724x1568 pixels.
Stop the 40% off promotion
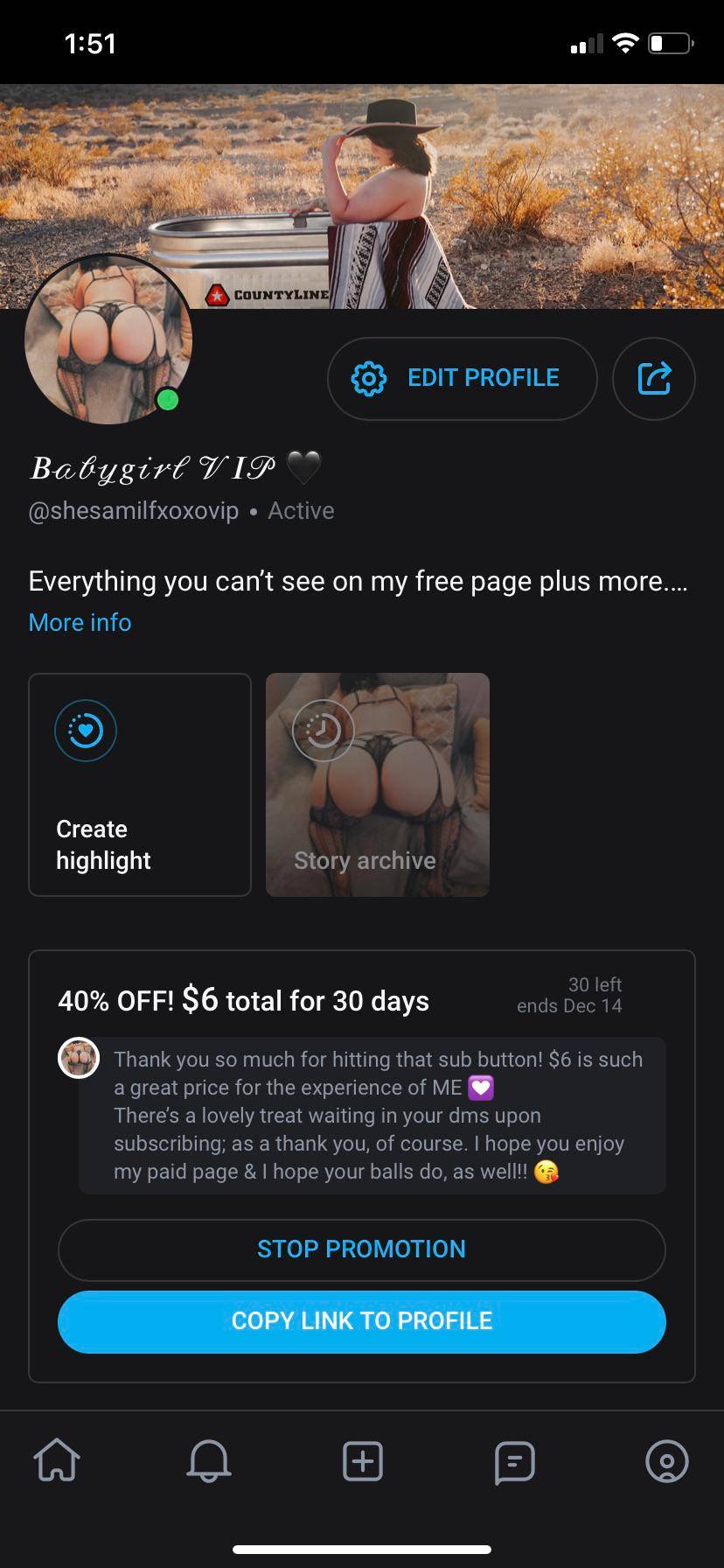(361, 1249)
